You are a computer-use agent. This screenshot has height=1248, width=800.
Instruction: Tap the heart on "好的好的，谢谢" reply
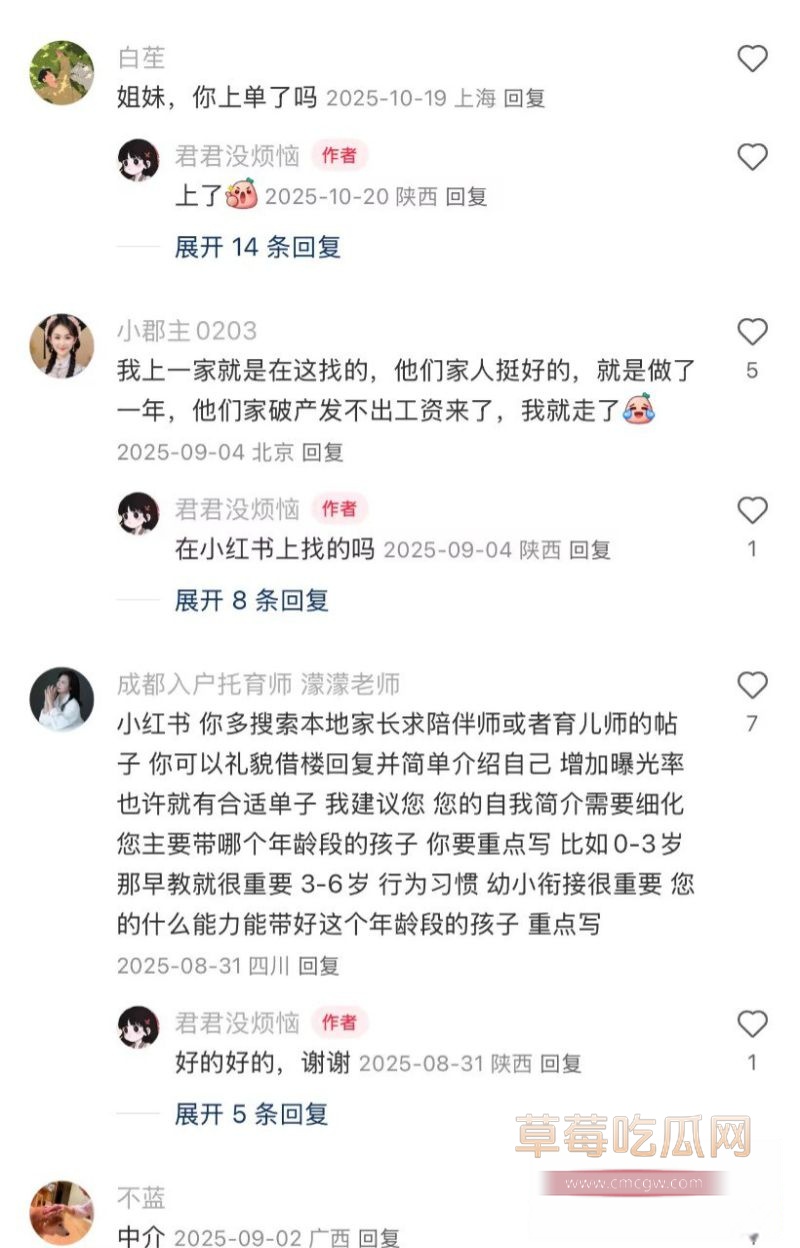coord(752,1024)
